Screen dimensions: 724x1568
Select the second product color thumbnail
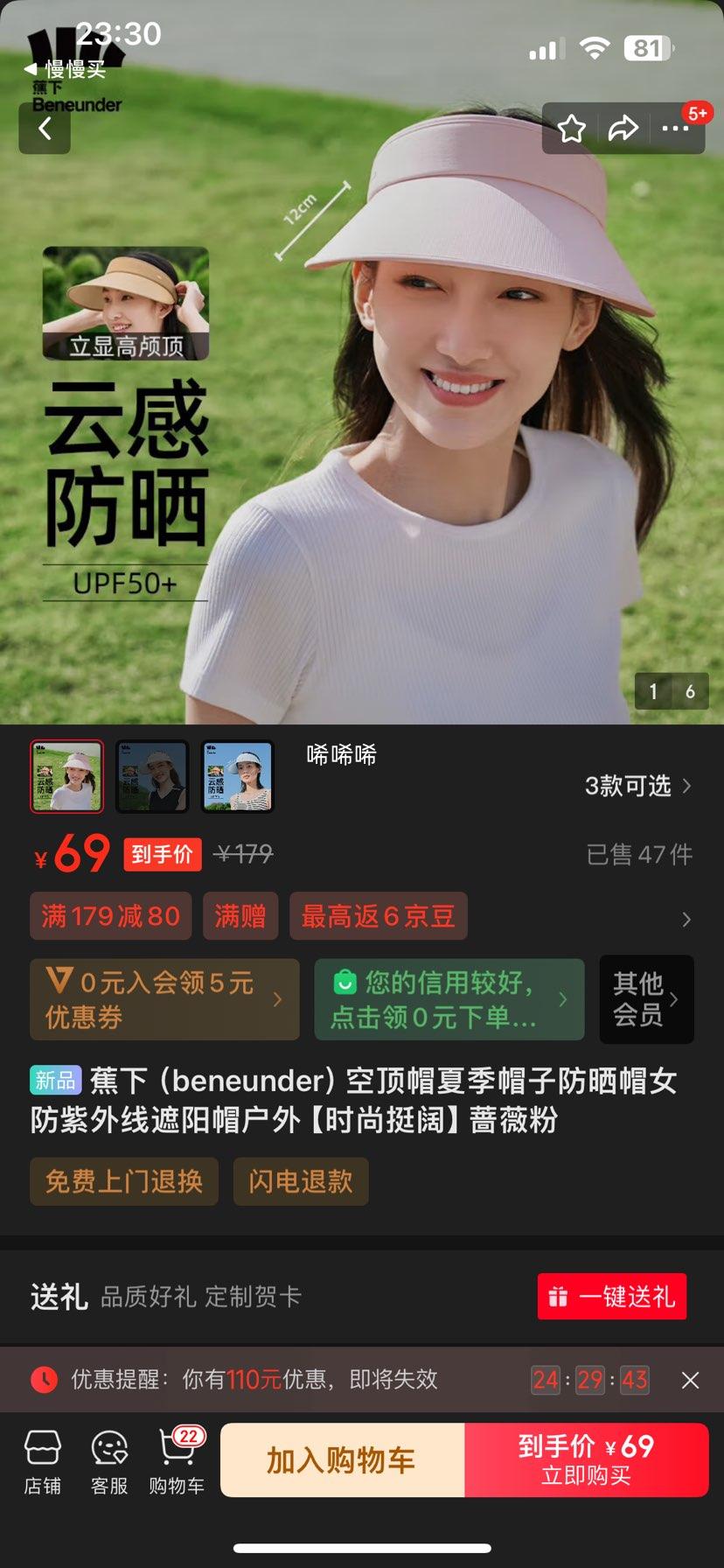pyautogui.click(x=152, y=776)
